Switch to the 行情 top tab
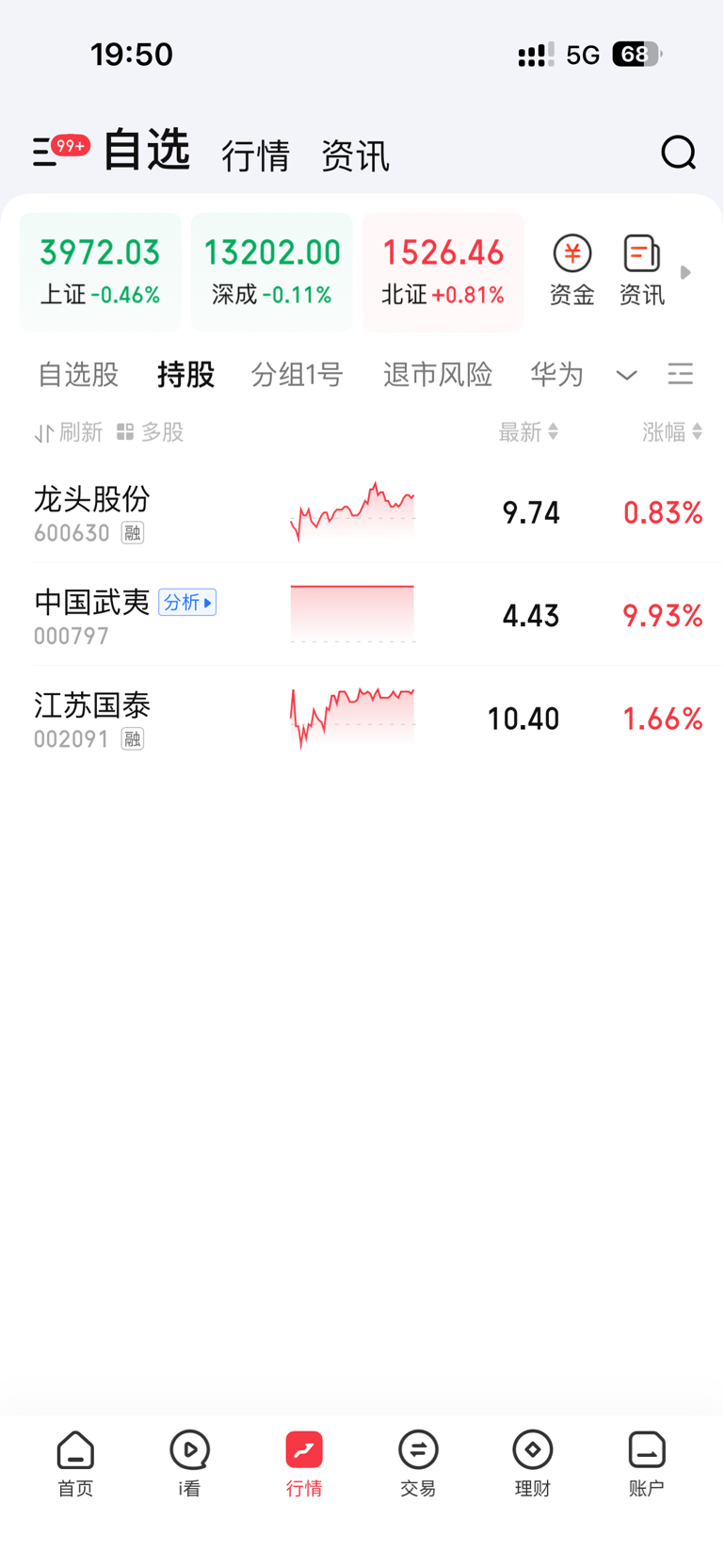This screenshot has height=1568, width=724. [255, 155]
